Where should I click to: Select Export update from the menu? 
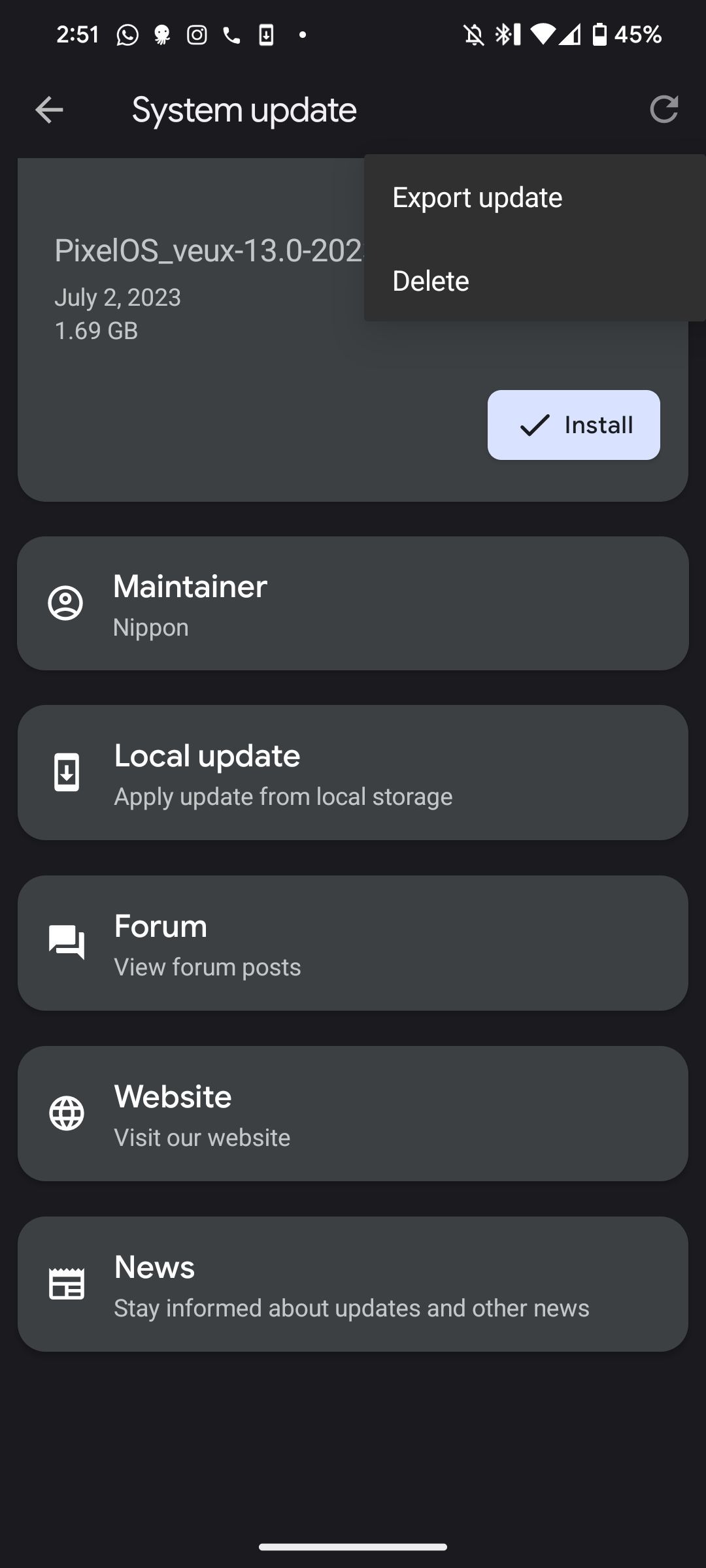click(x=477, y=197)
